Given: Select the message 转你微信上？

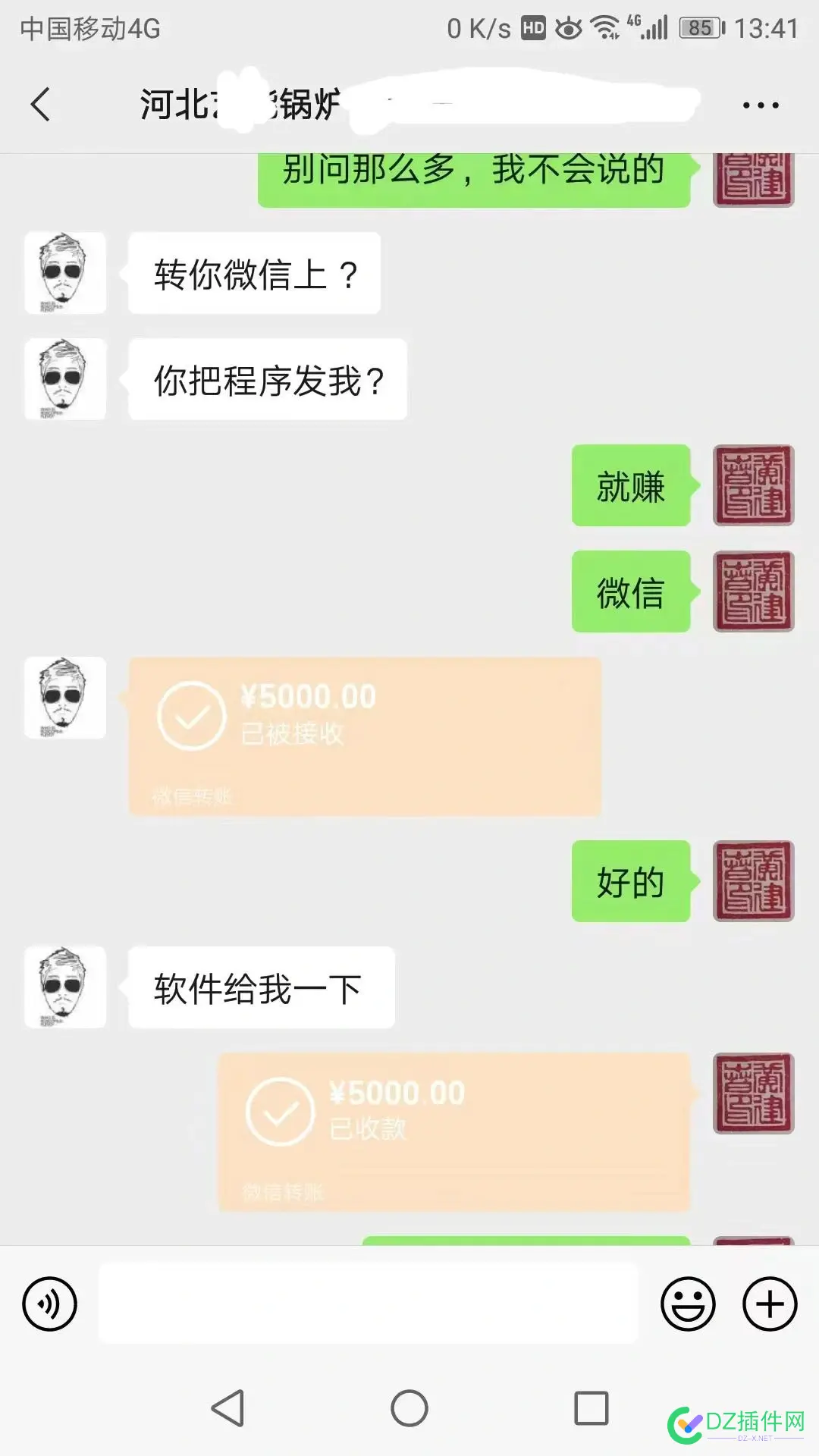Looking at the screenshot, I should click(256, 274).
